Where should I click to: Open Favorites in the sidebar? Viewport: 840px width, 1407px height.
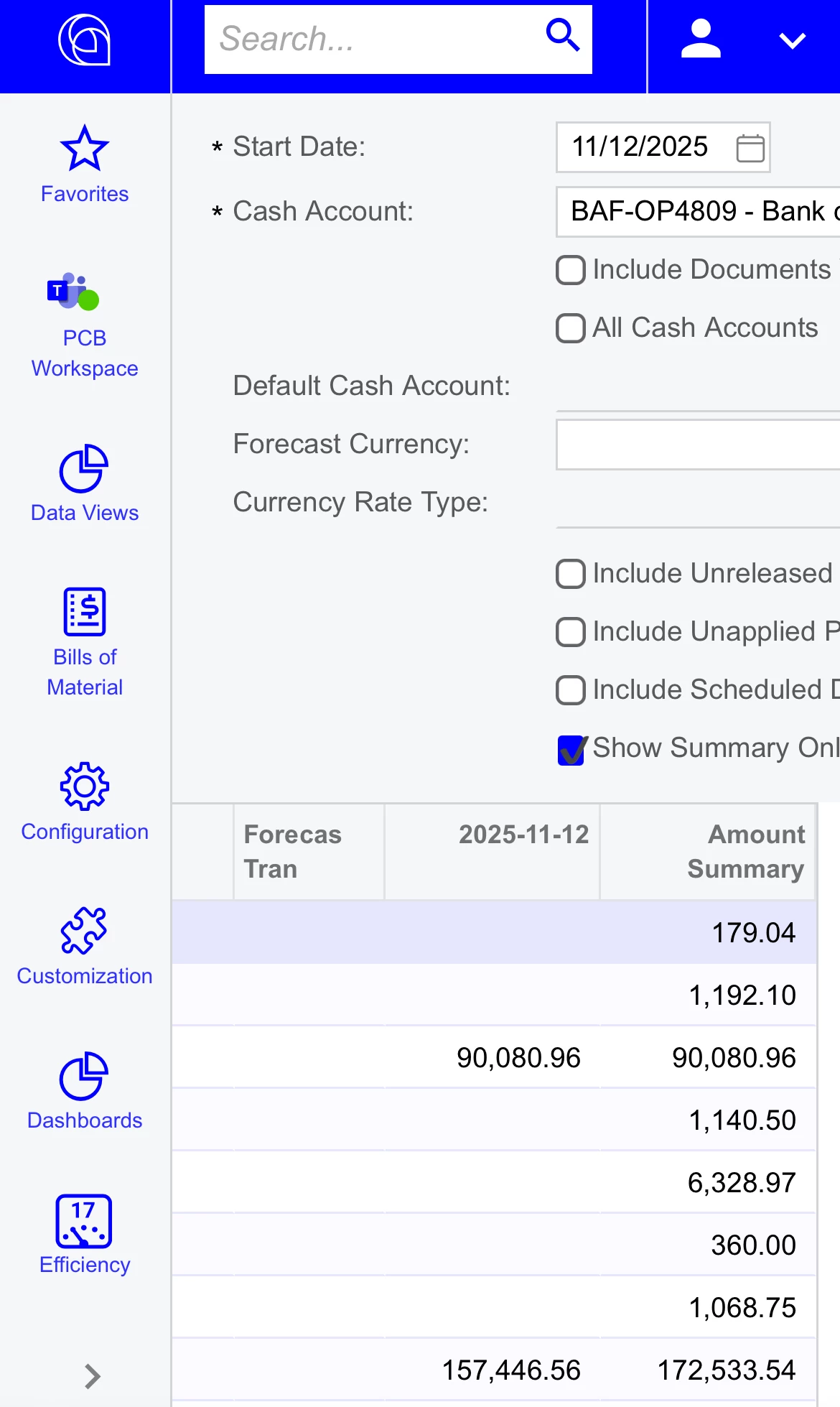click(x=85, y=164)
